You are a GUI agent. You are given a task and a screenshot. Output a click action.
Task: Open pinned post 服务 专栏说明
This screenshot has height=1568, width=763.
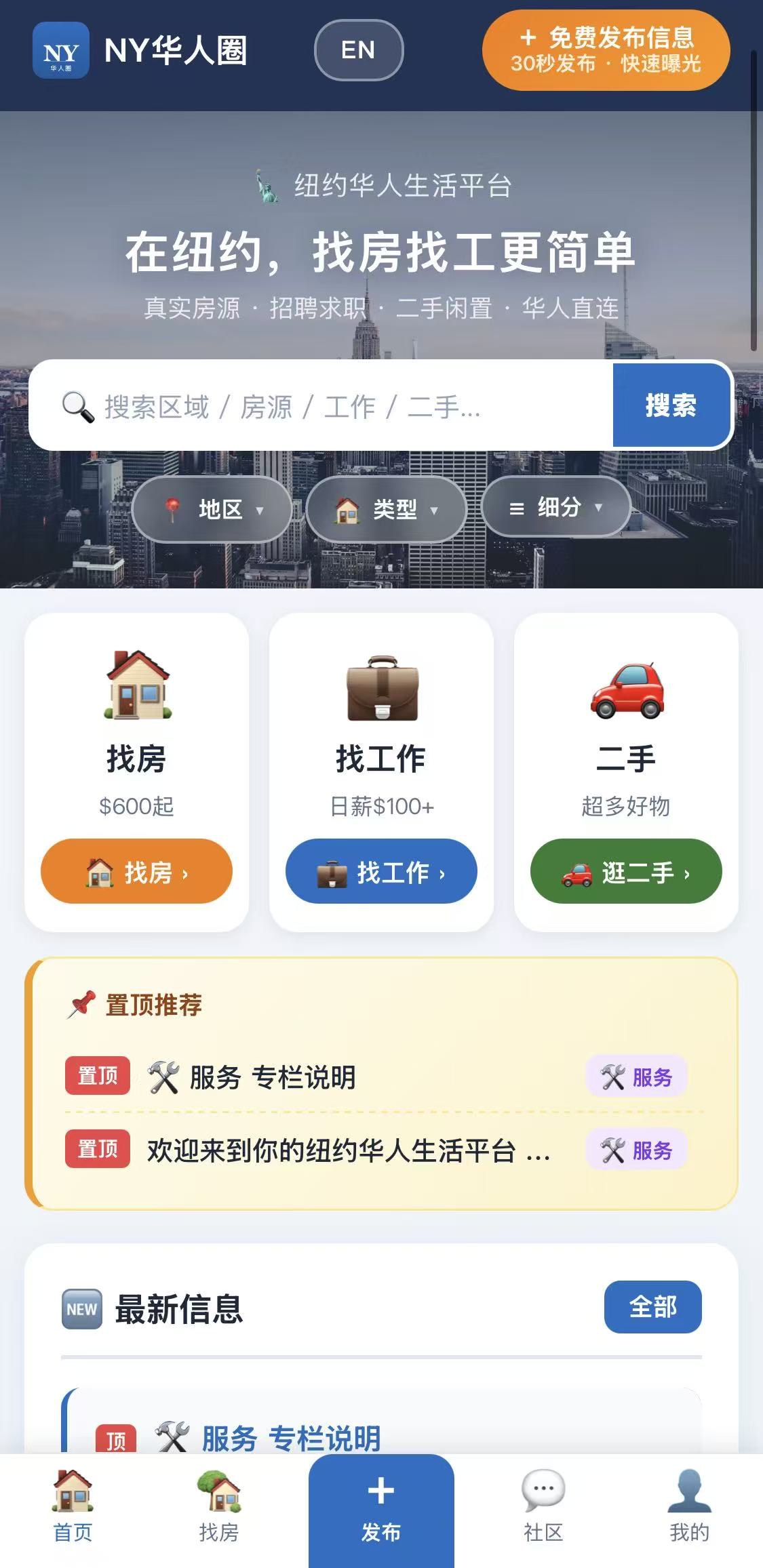[271, 1077]
